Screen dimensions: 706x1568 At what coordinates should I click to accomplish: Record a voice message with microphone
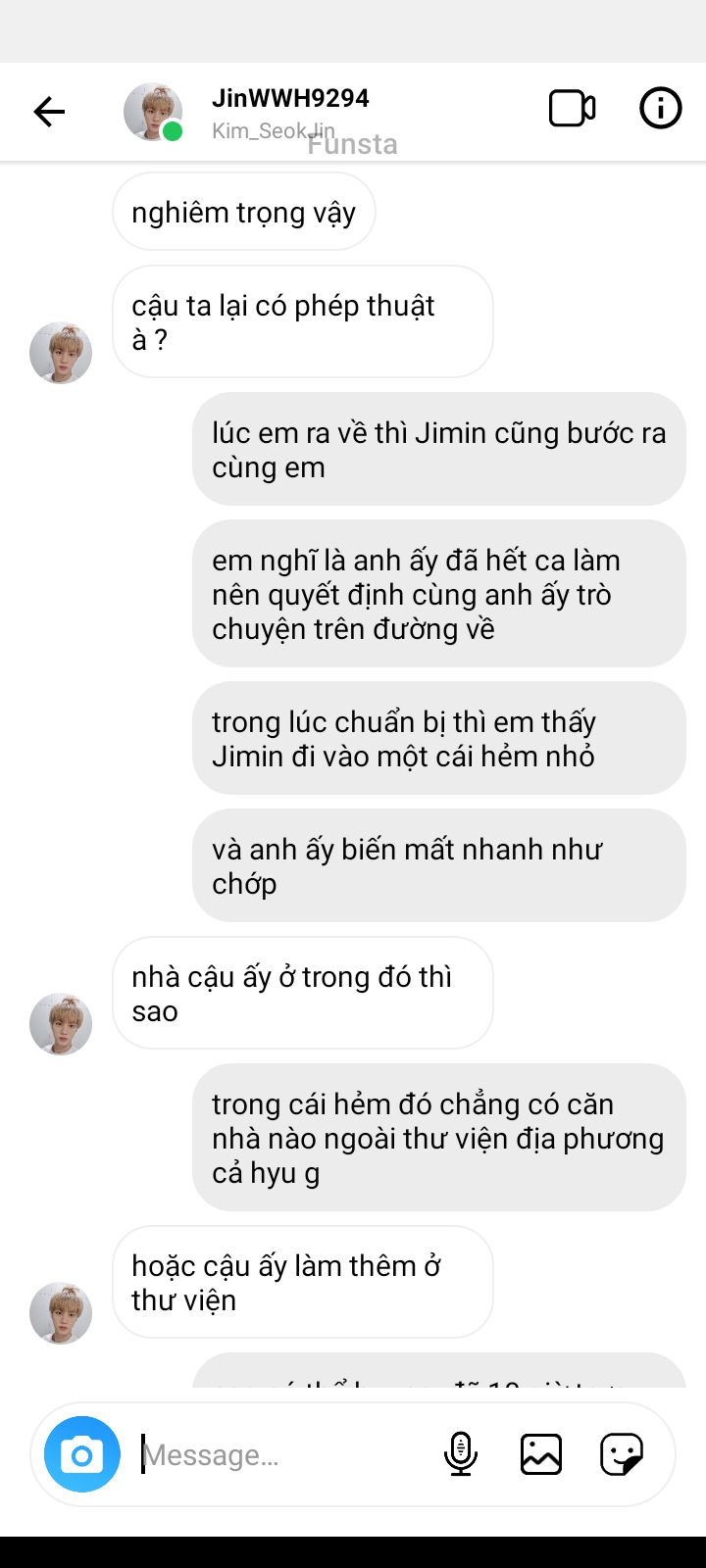coord(460,1454)
